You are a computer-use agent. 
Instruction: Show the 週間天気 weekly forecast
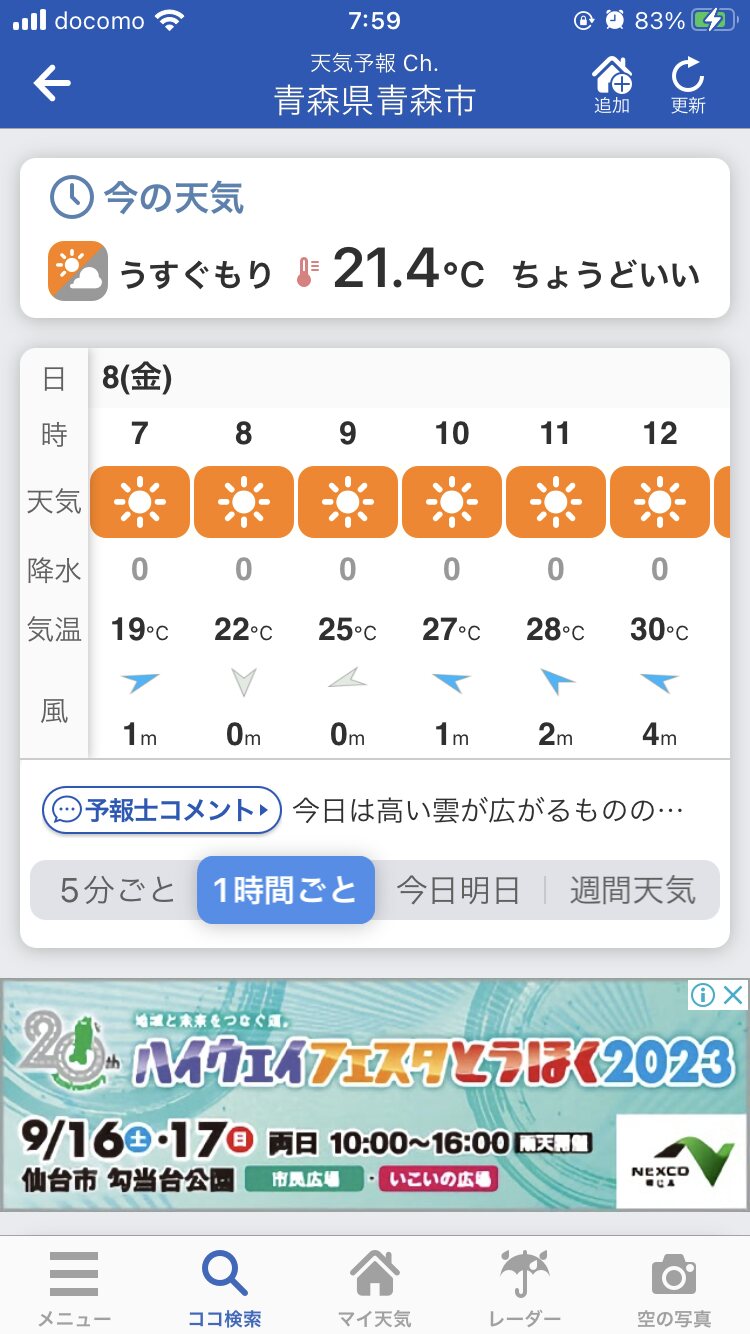tap(632, 890)
